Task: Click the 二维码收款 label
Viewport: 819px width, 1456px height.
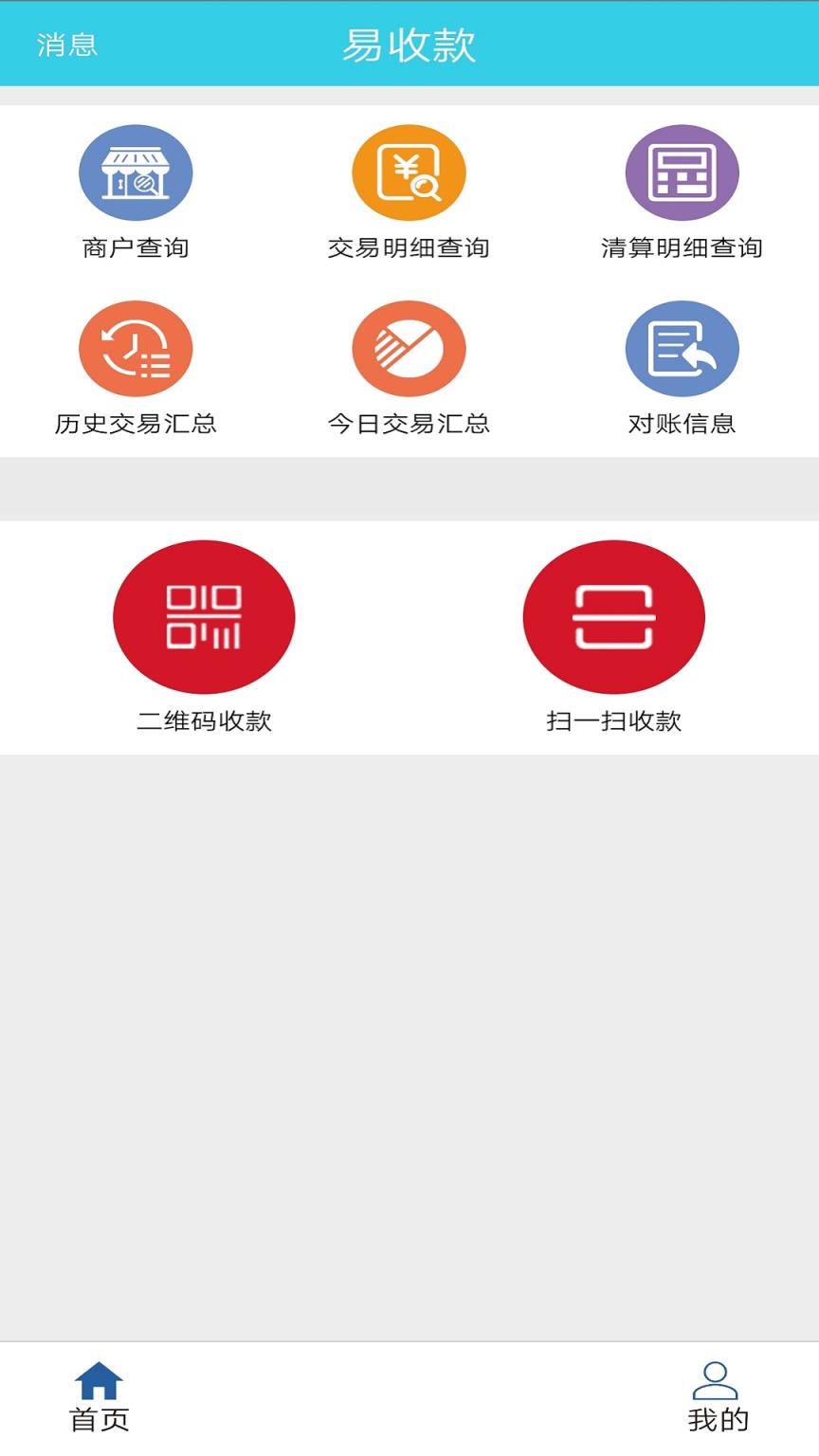Action: pyautogui.click(x=204, y=720)
